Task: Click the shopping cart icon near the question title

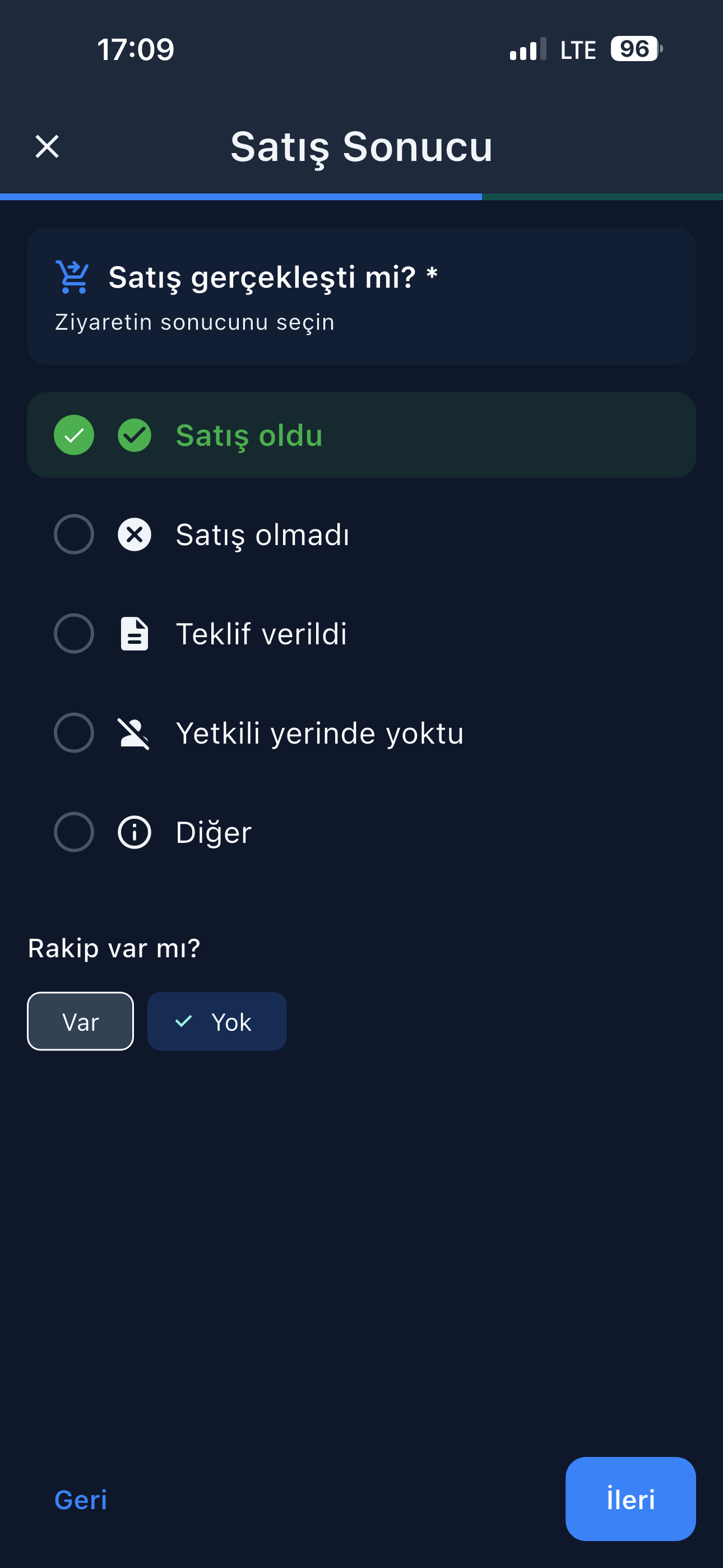Action: pyautogui.click(x=72, y=277)
